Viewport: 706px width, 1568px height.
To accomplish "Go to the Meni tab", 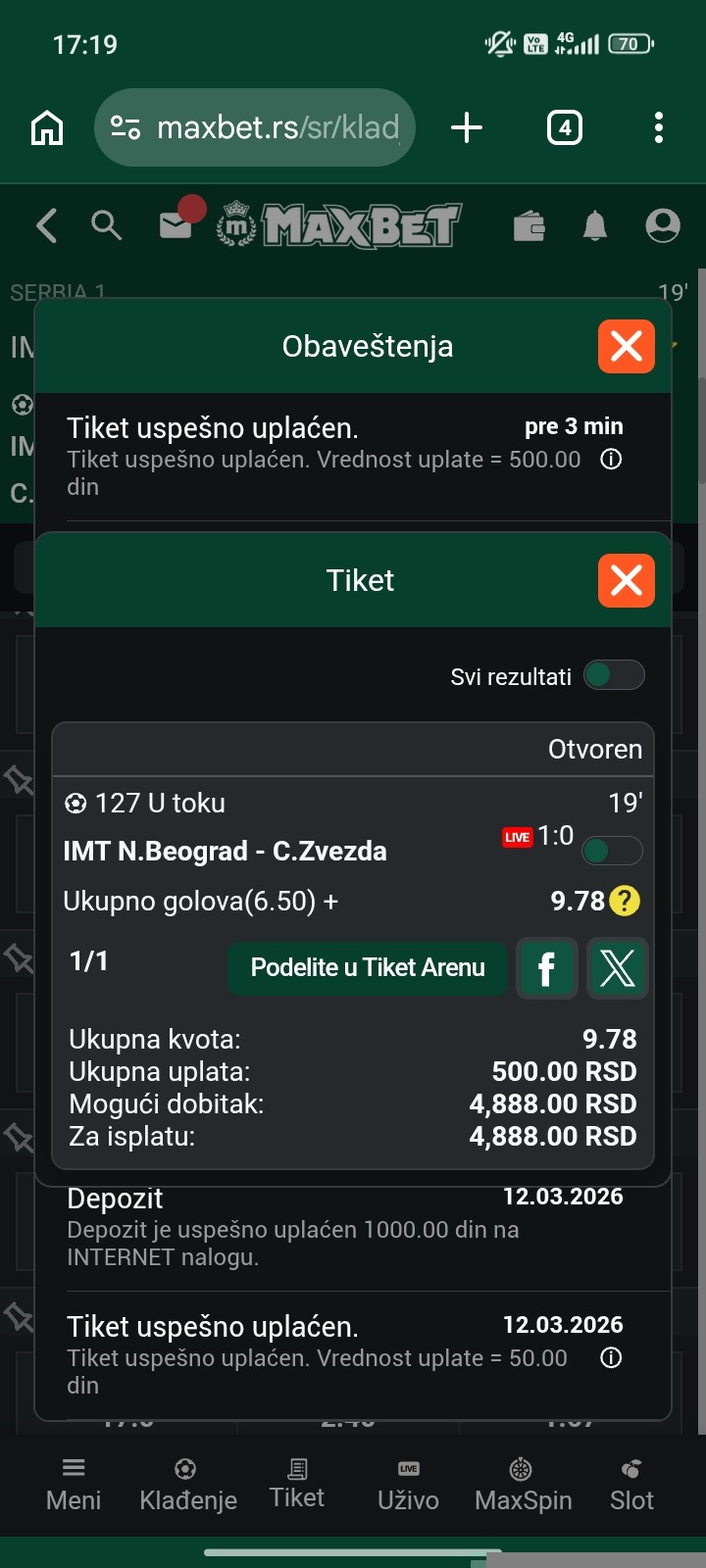I will (74, 1484).
